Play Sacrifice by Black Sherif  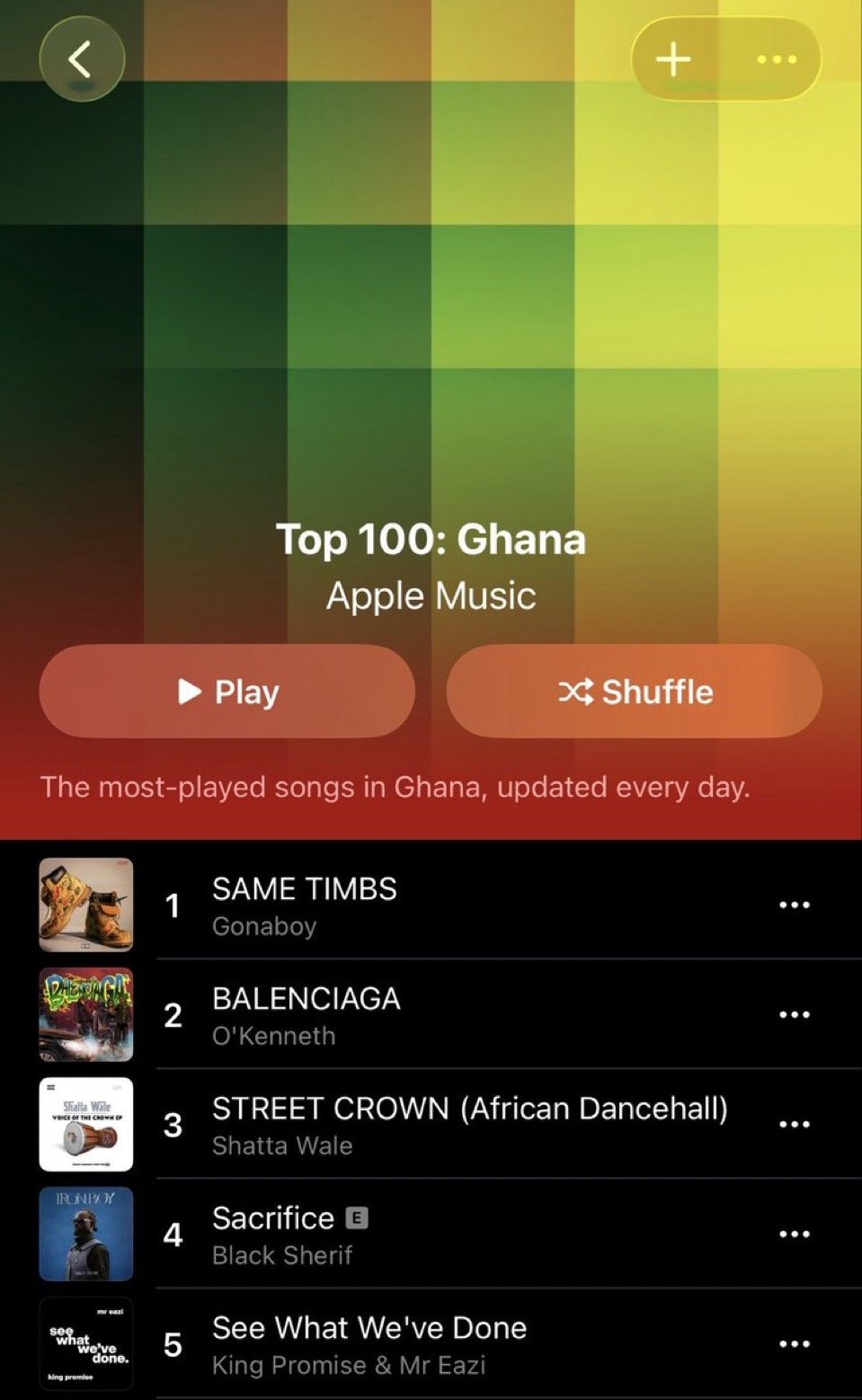point(431,1235)
